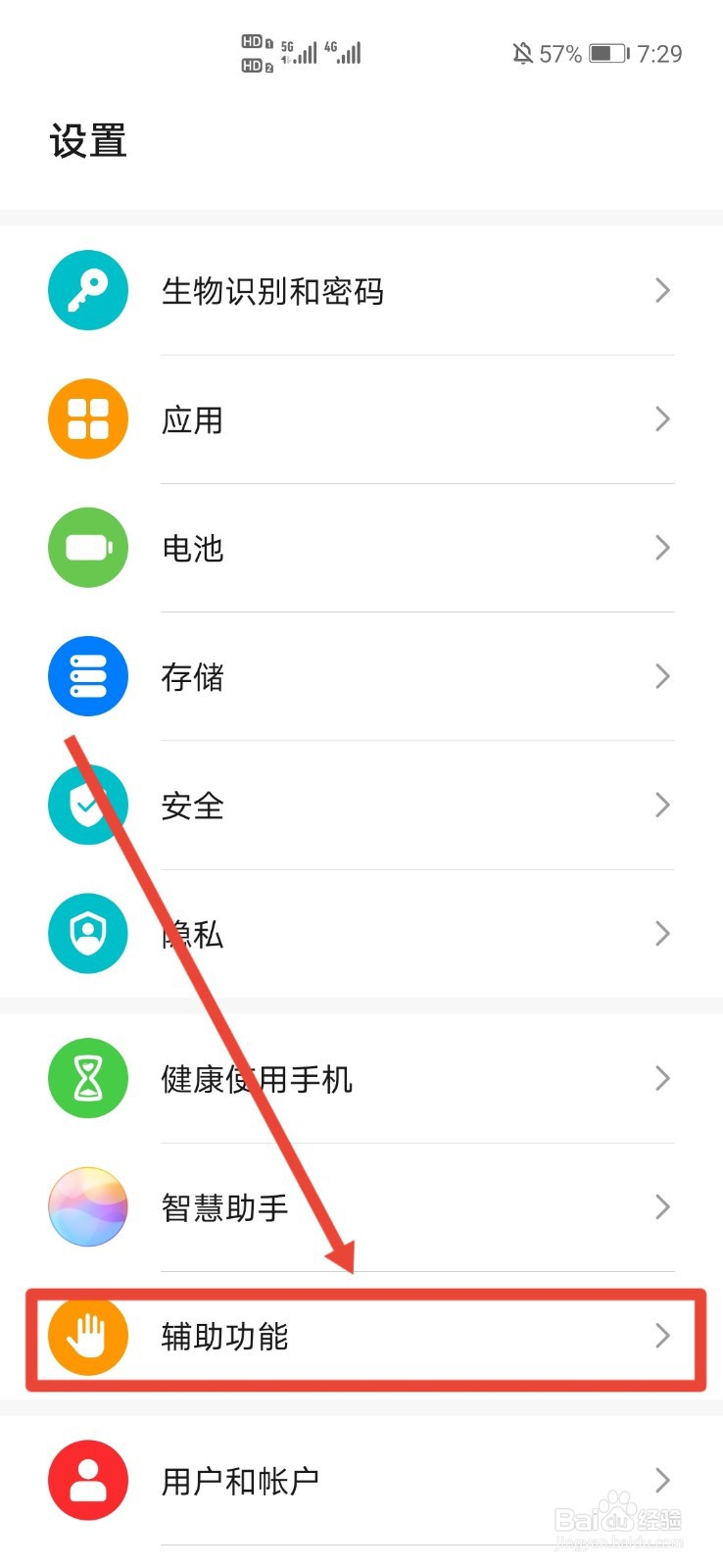The image size is (723, 1568).
Task: Tap the shield icon for 安全
Action: [x=87, y=805]
